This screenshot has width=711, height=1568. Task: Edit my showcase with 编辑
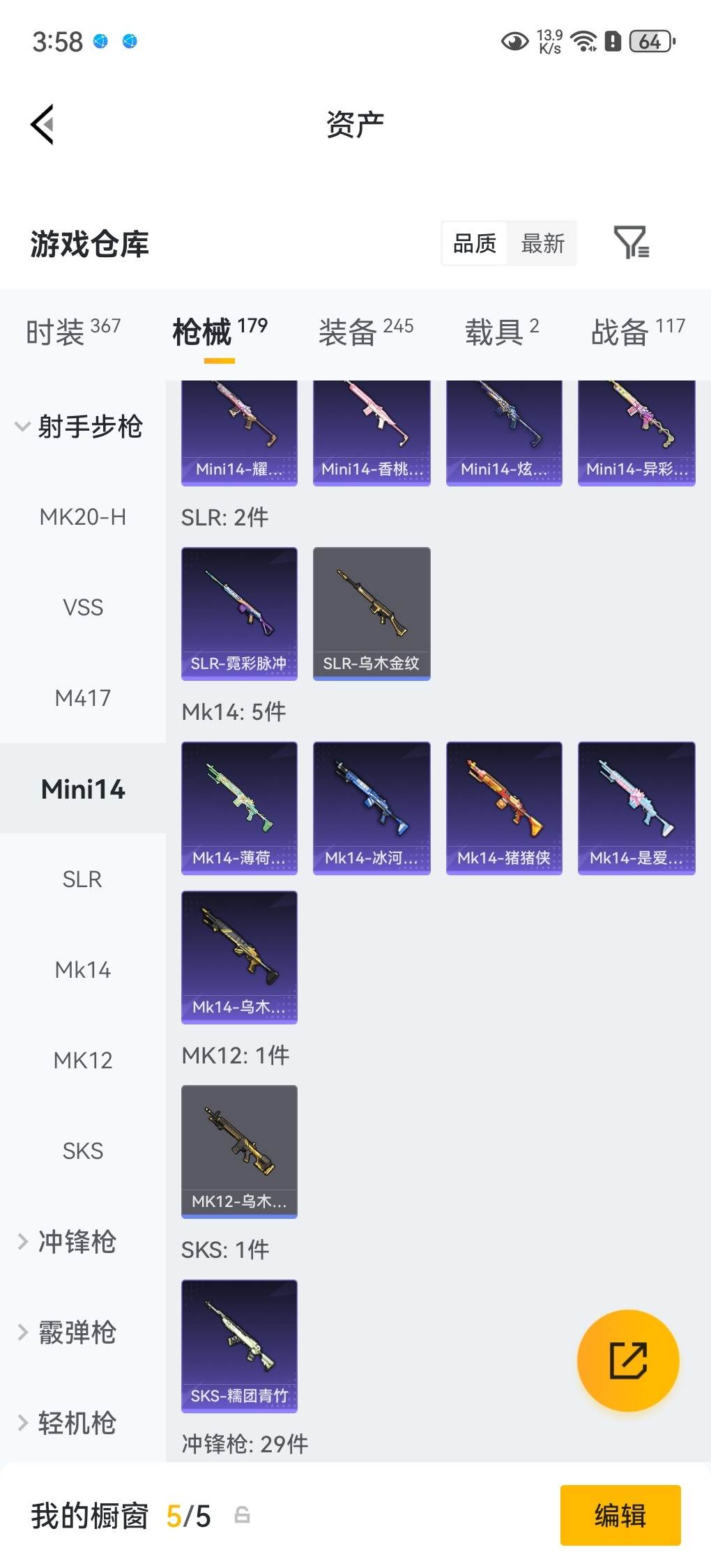(x=620, y=1515)
